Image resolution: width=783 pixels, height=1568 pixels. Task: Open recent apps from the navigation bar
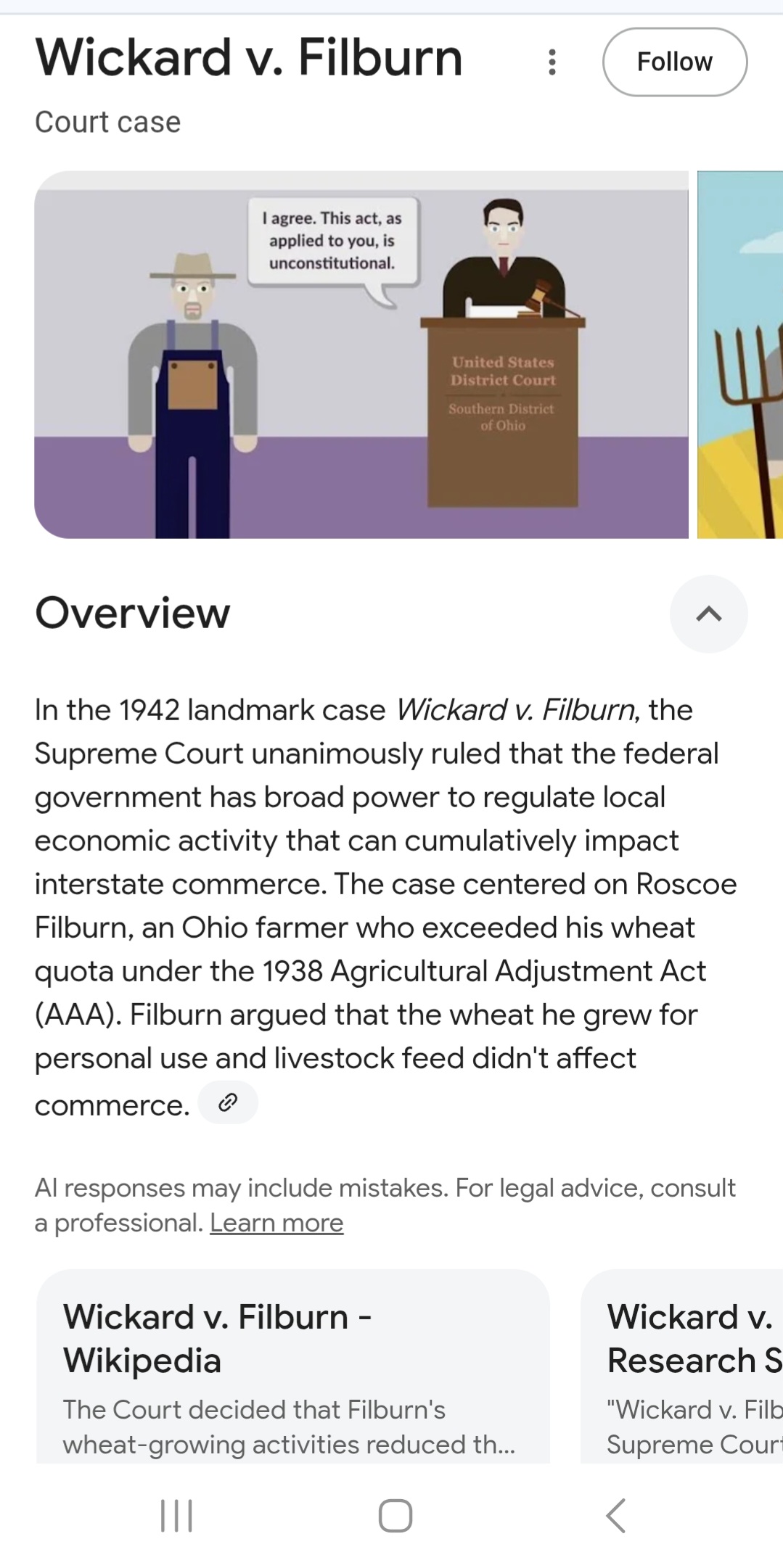[x=176, y=1516]
